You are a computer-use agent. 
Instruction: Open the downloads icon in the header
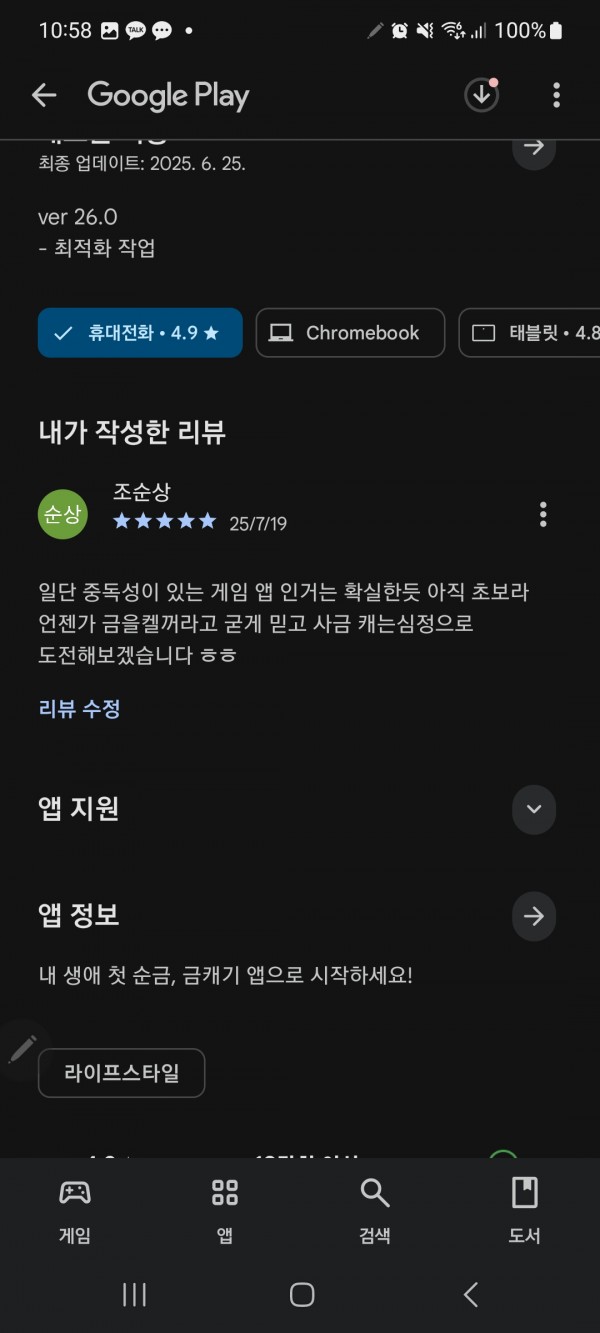click(x=482, y=95)
